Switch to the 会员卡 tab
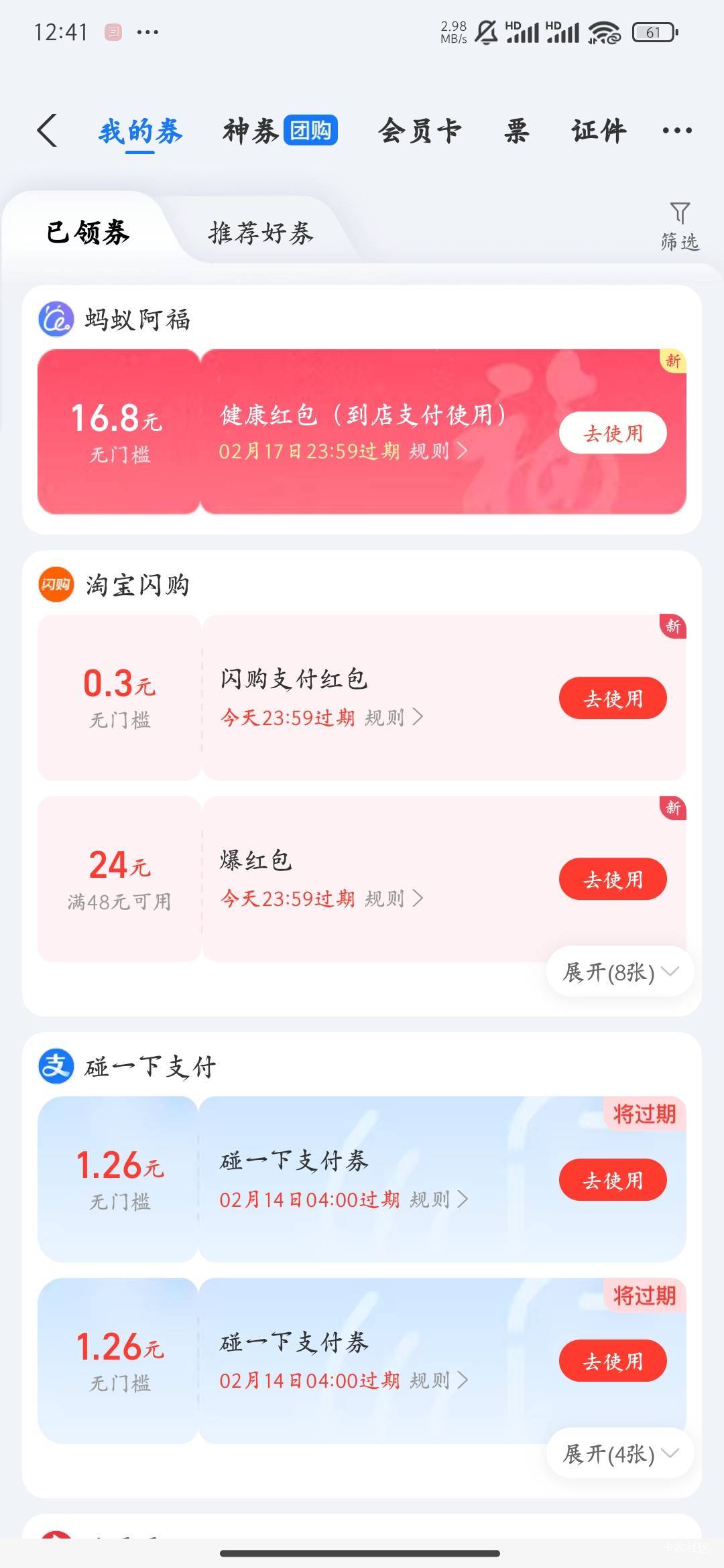724x1568 pixels. pos(420,130)
